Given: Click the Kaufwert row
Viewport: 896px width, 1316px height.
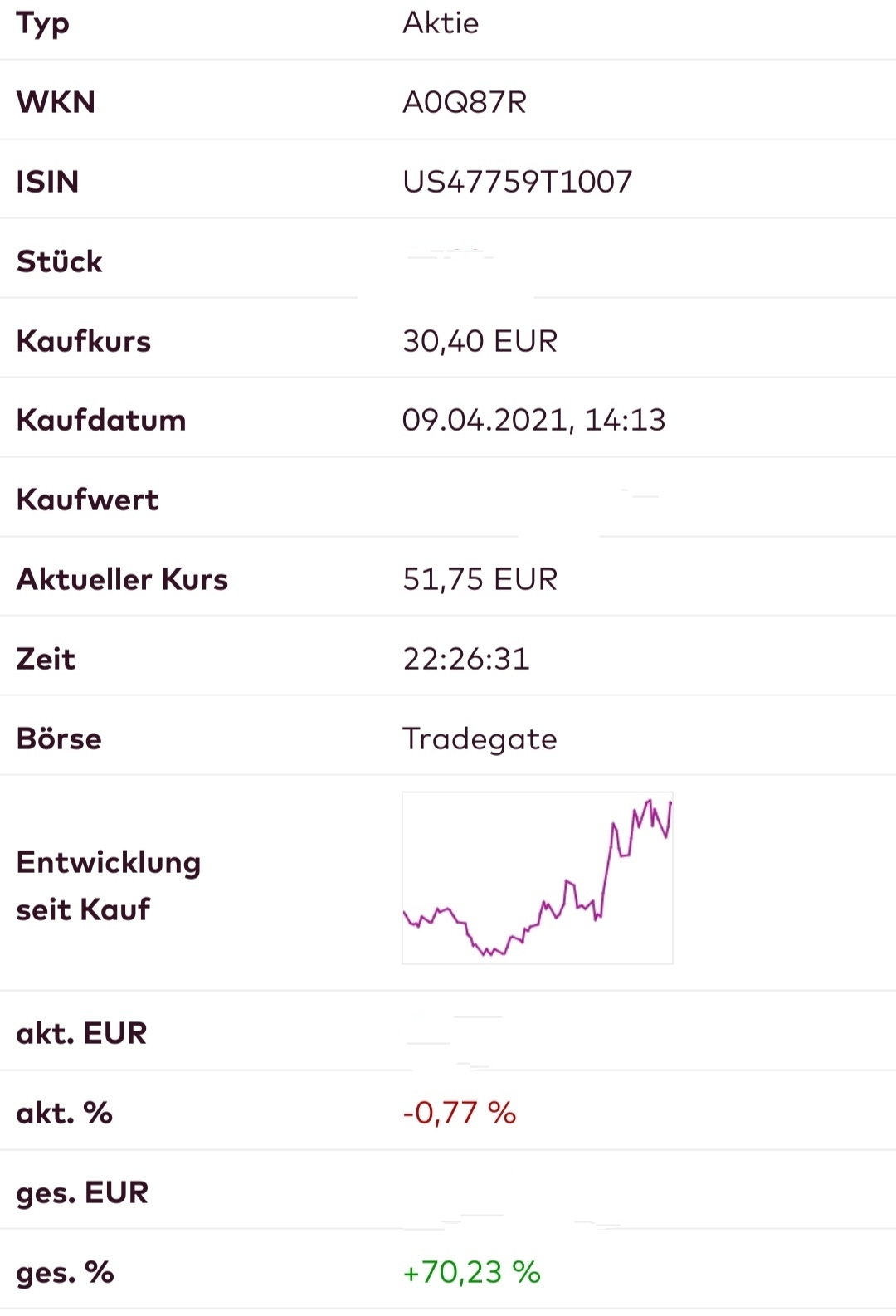Looking at the screenshot, I should (x=87, y=500).
